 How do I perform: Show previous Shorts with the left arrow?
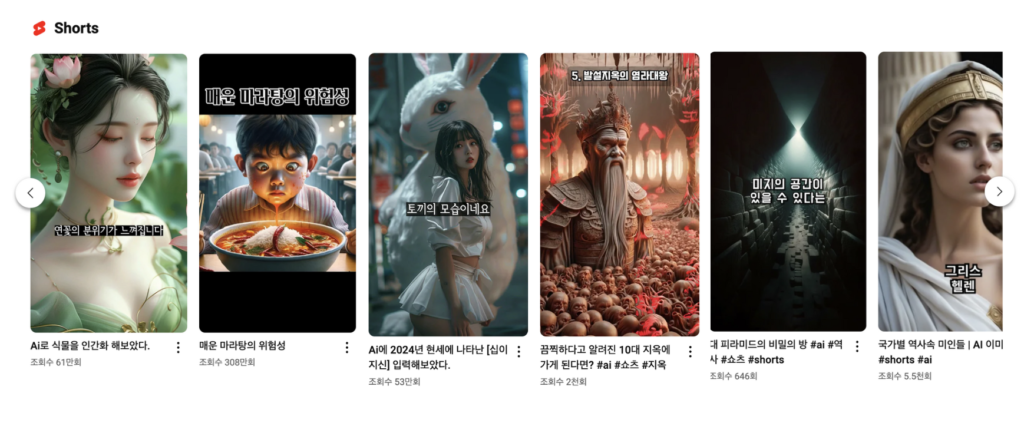[x=30, y=192]
